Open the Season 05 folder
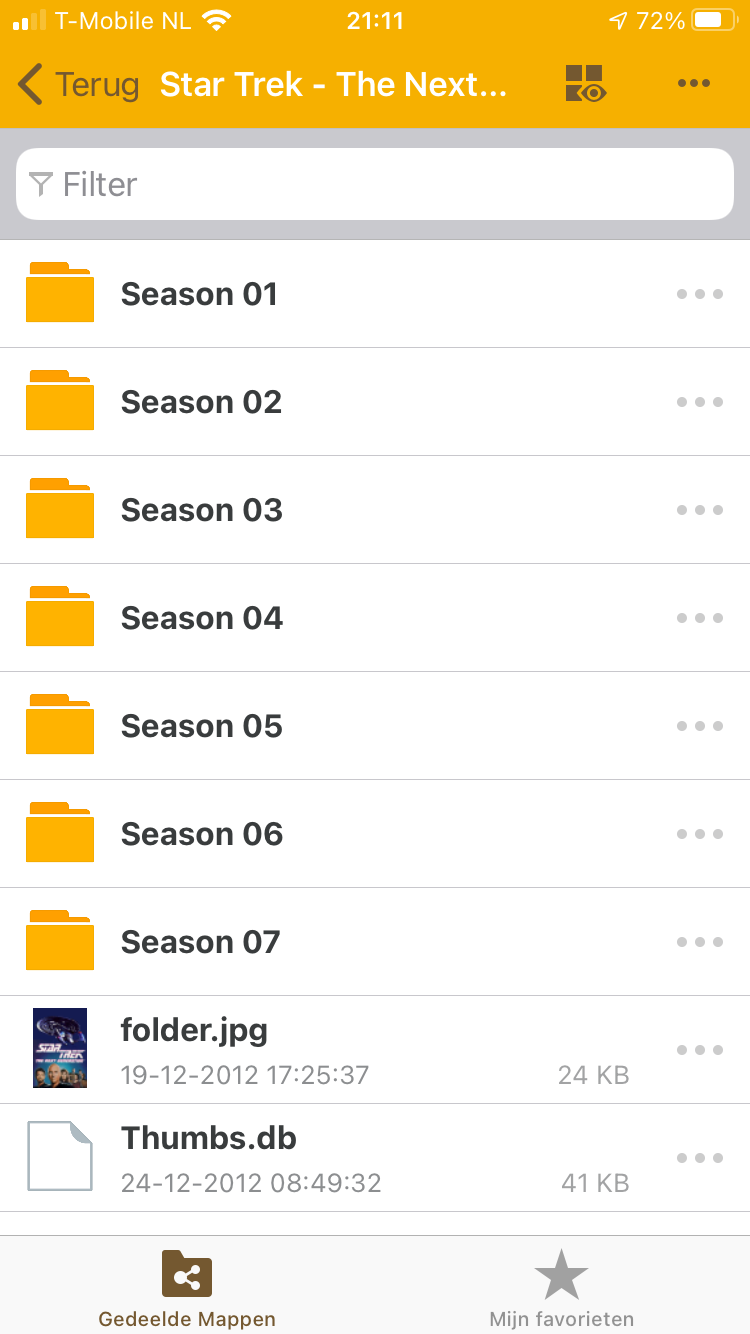The width and height of the screenshot is (750, 1334). (x=201, y=726)
